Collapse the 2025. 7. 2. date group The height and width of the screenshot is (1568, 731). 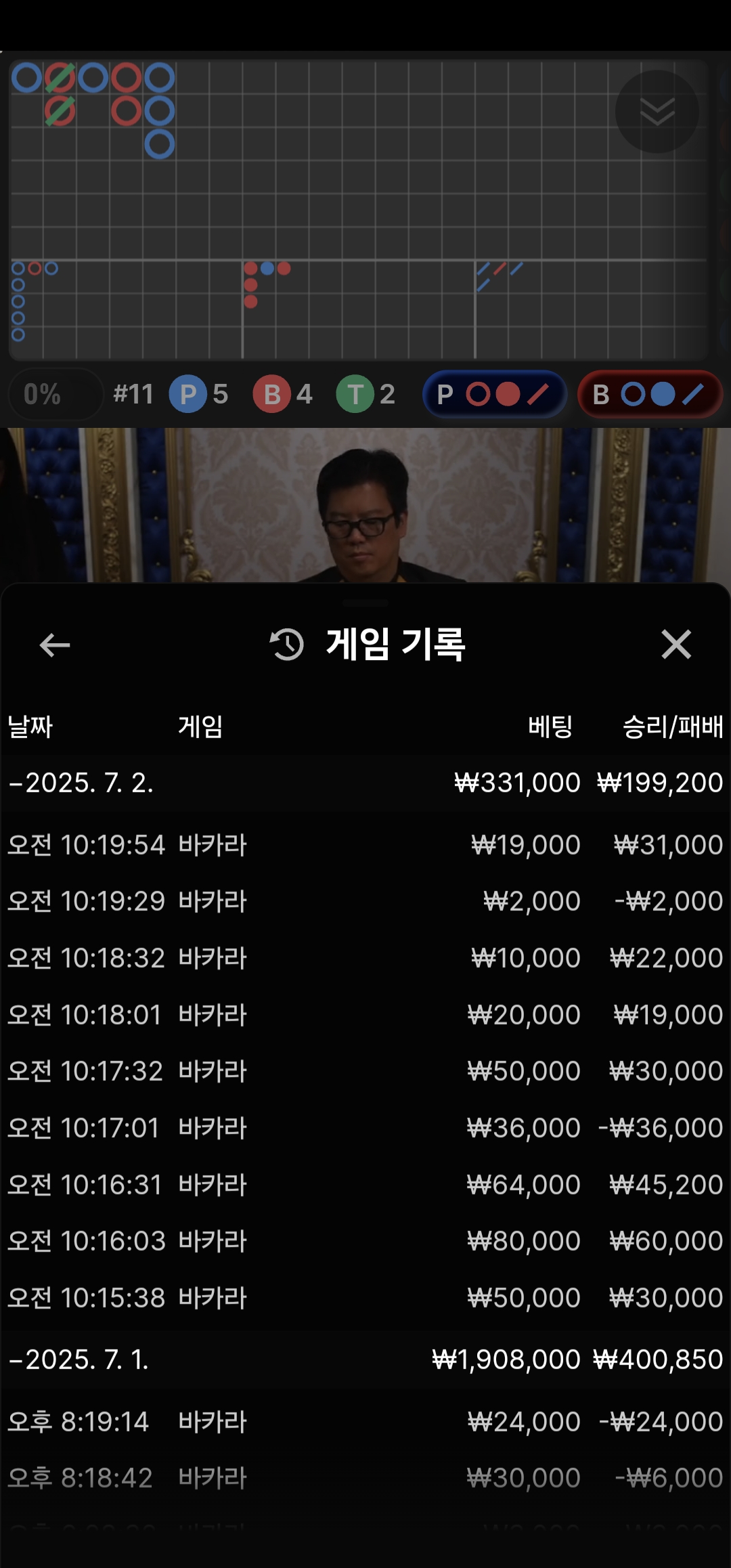(81, 783)
